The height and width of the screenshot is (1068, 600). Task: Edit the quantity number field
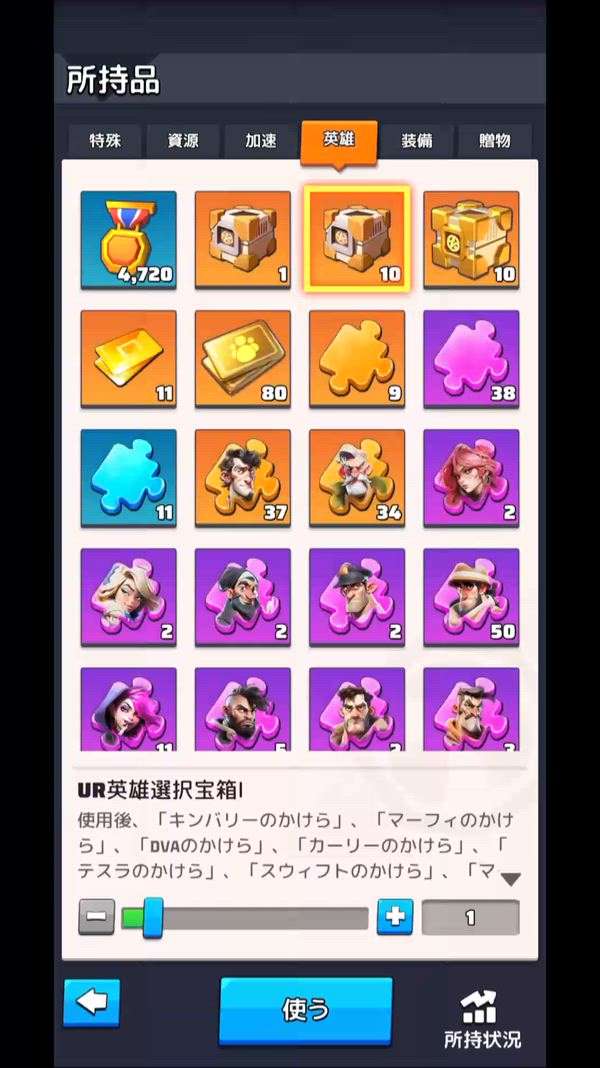470,918
